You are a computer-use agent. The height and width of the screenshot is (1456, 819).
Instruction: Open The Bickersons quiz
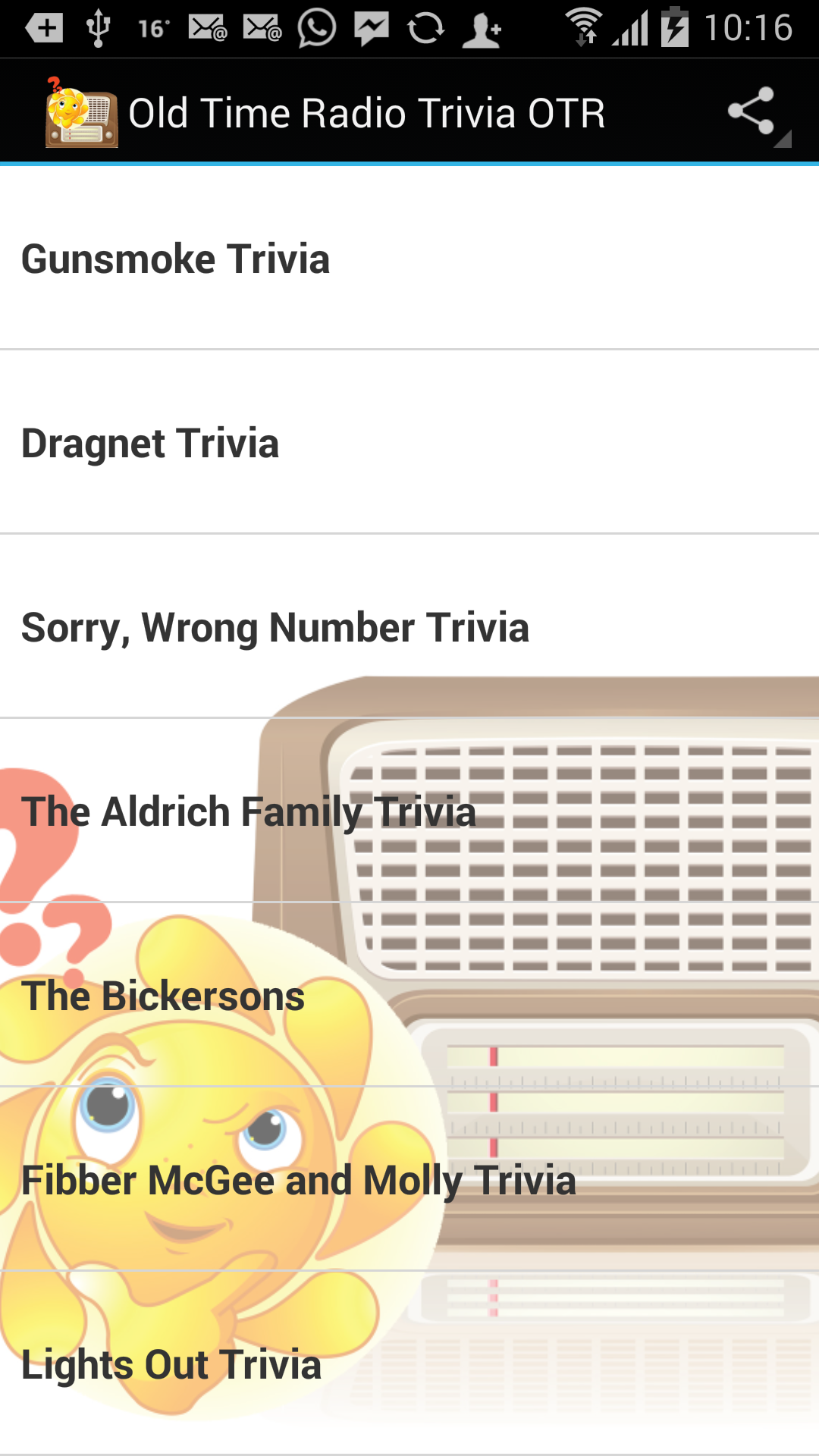point(409,996)
